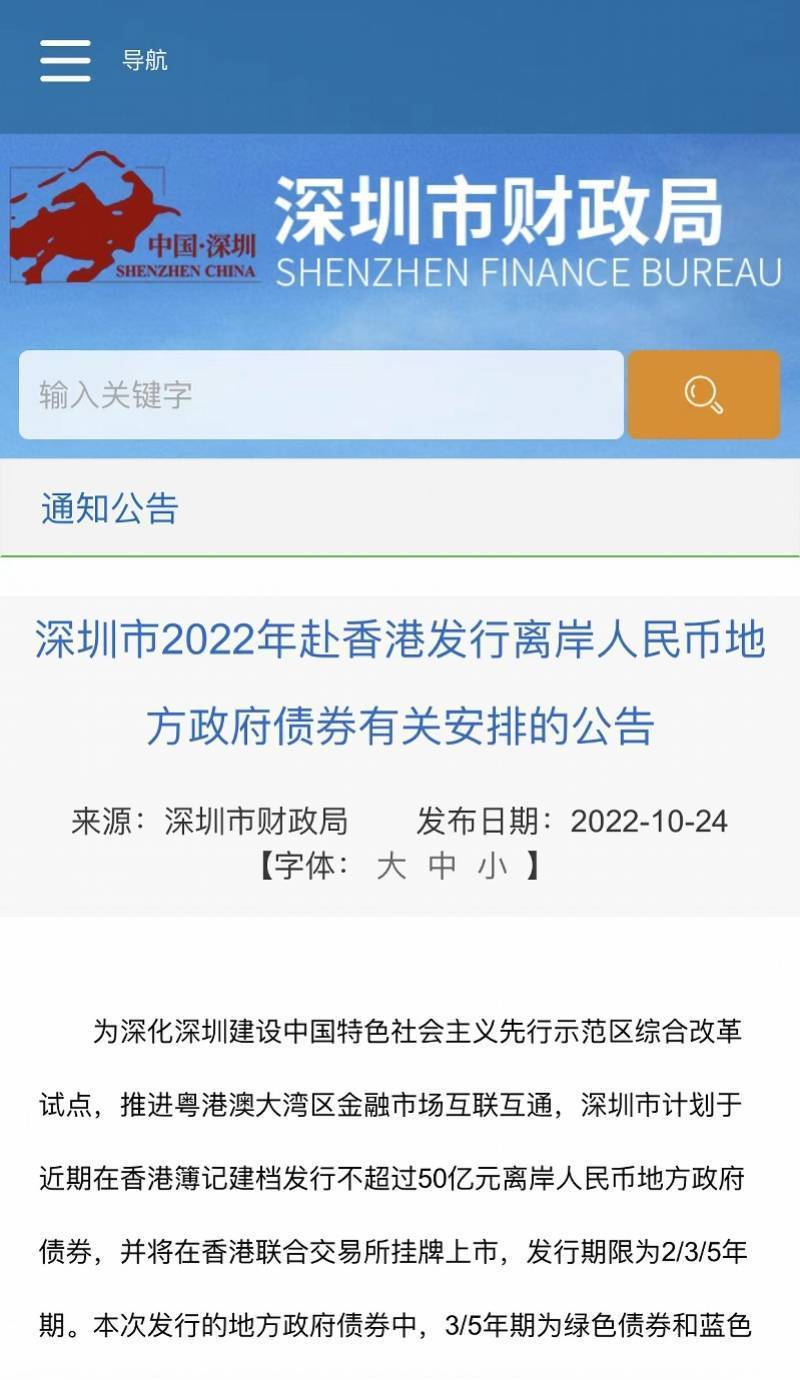Viewport: 800px width, 1380px height.
Task: Set font size to 小
Action: [x=492, y=866]
